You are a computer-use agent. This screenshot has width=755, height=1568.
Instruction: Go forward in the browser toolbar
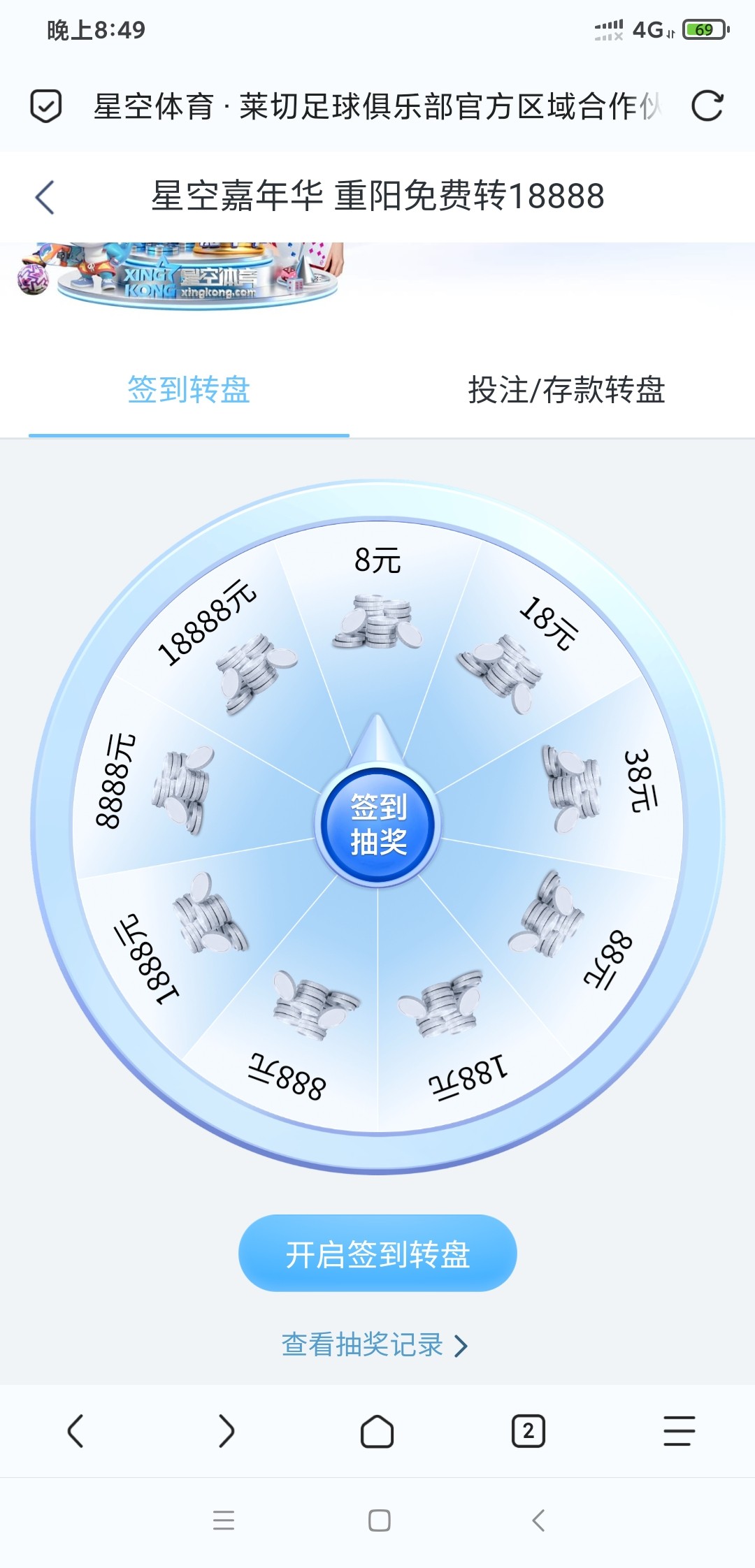(226, 1431)
